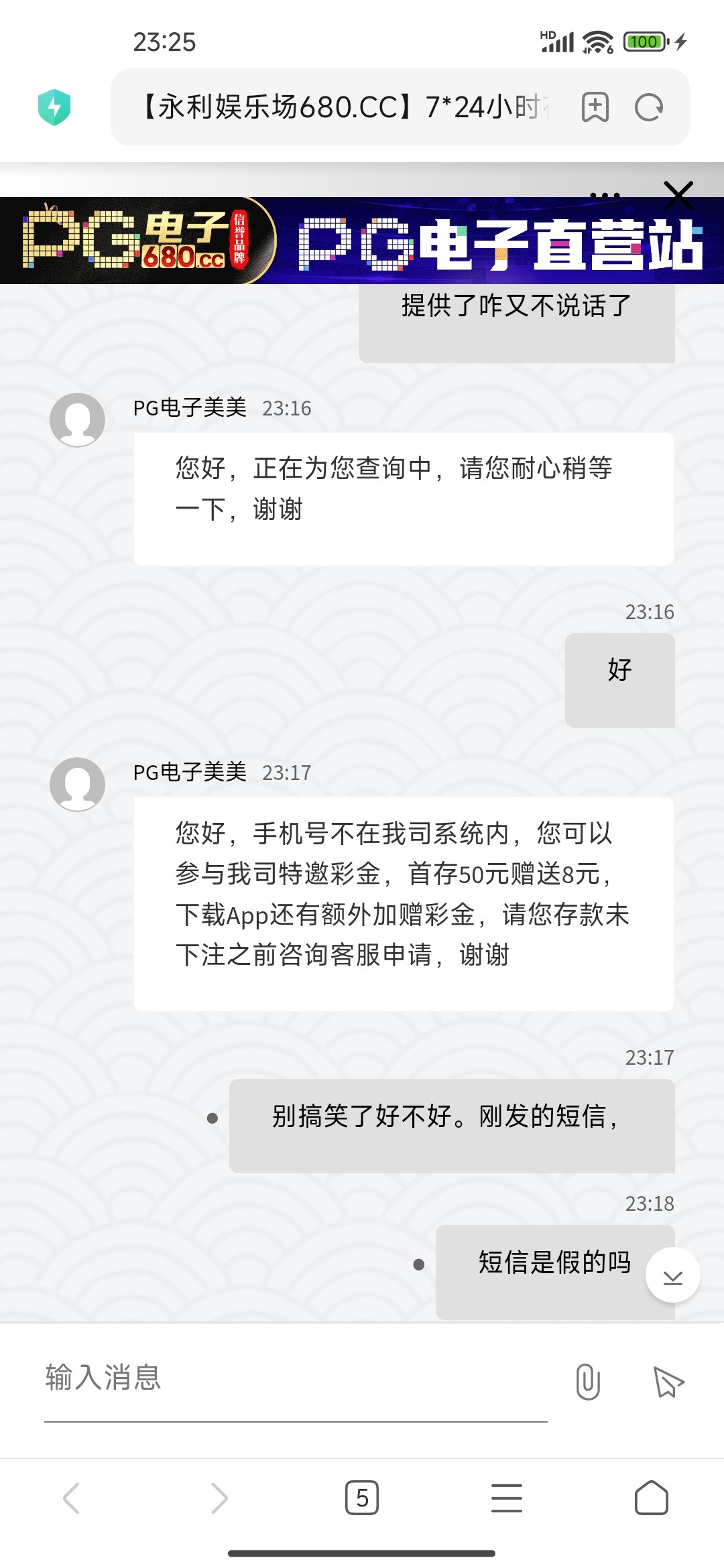Jump to latest message with down arrow

tap(672, 1275)
